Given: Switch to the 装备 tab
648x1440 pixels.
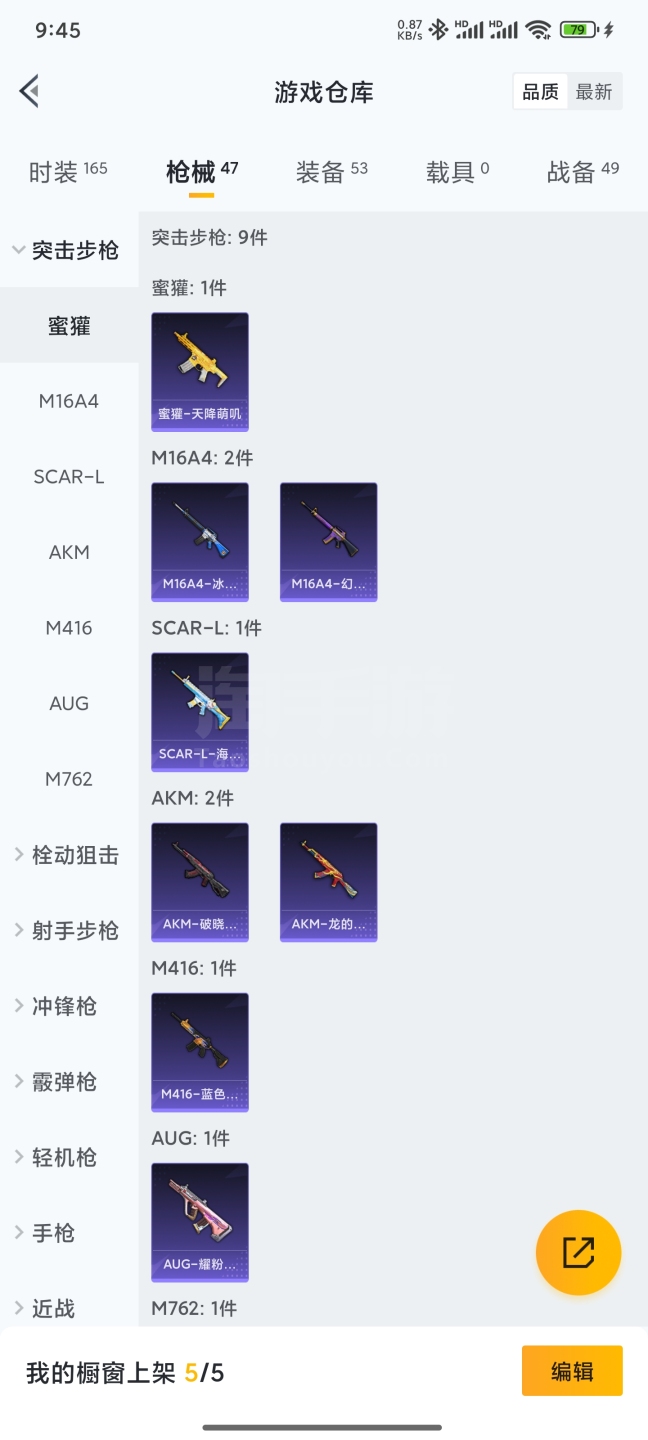Looking at the screenshot, I should click(331, 171).
